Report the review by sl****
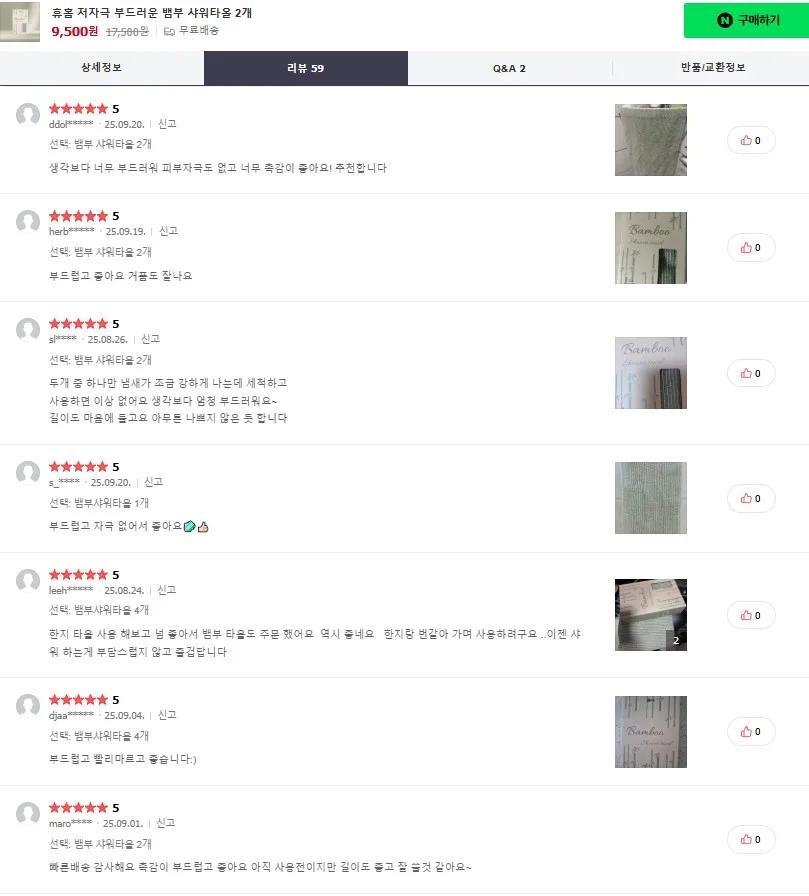The image size is (809, 896). pyautogui.click(x=150, y=339)
